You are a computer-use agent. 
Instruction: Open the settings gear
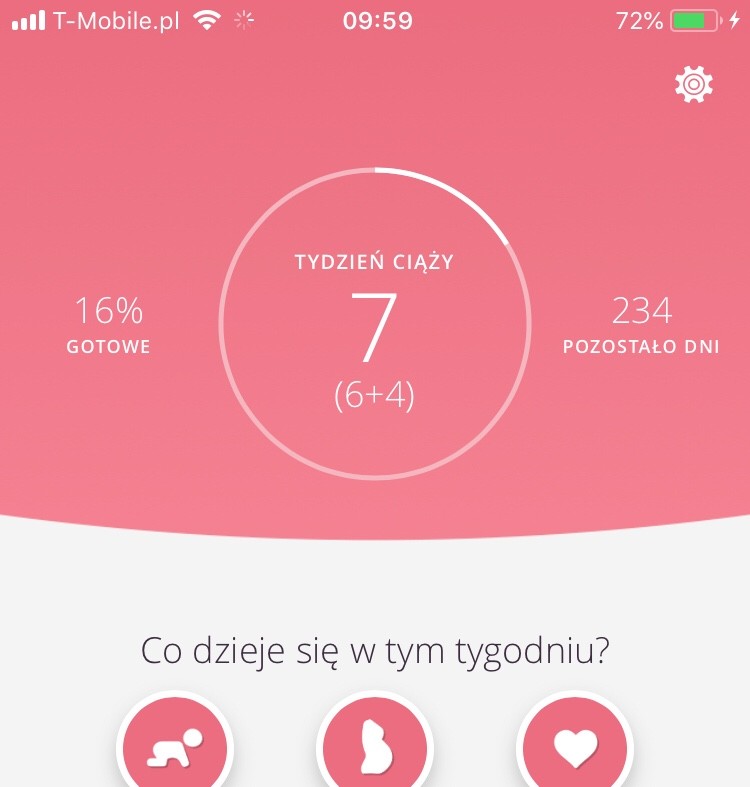[x=694, y=85]
